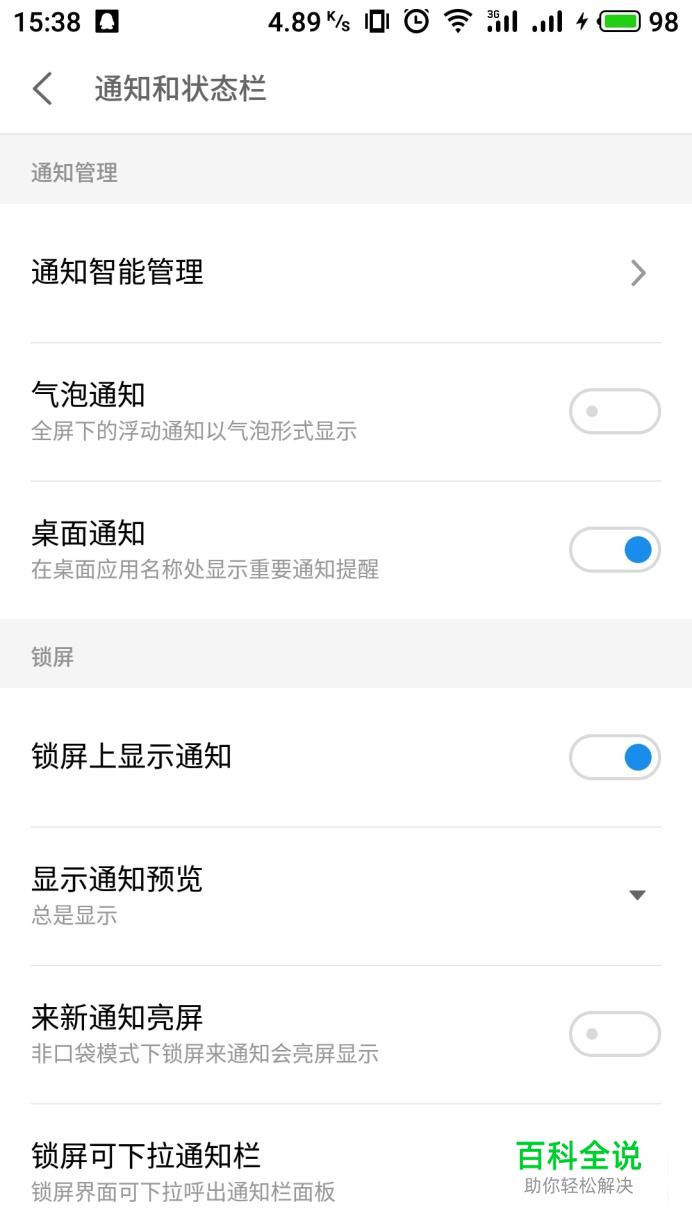
Task: Expand the 显示通知预览 dropdown
Action: point(636,895)
